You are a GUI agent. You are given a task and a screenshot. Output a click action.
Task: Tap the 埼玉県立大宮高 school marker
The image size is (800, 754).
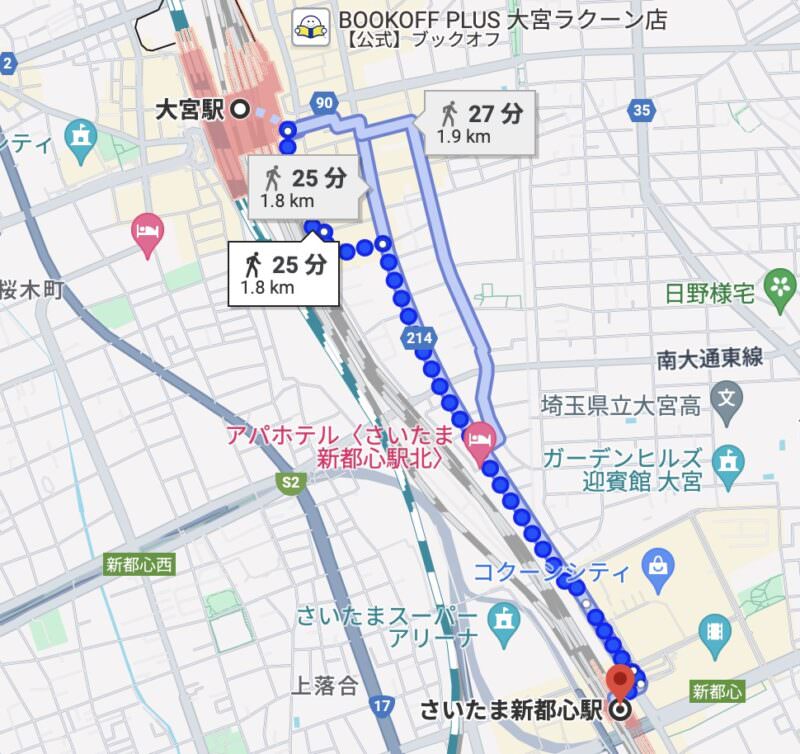[727, 404]
